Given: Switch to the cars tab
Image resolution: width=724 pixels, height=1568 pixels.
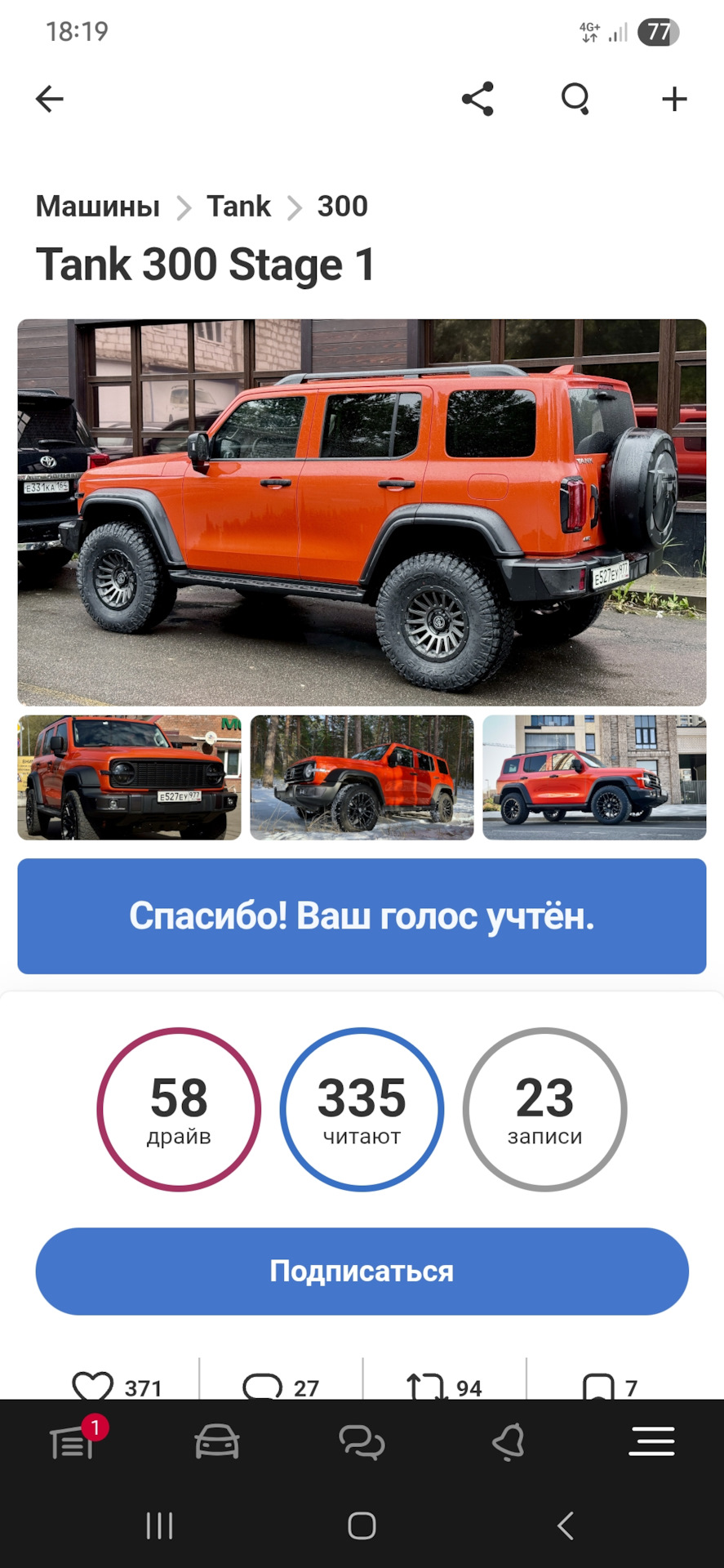Looking at the screenshot, I should coord(217,1442).
